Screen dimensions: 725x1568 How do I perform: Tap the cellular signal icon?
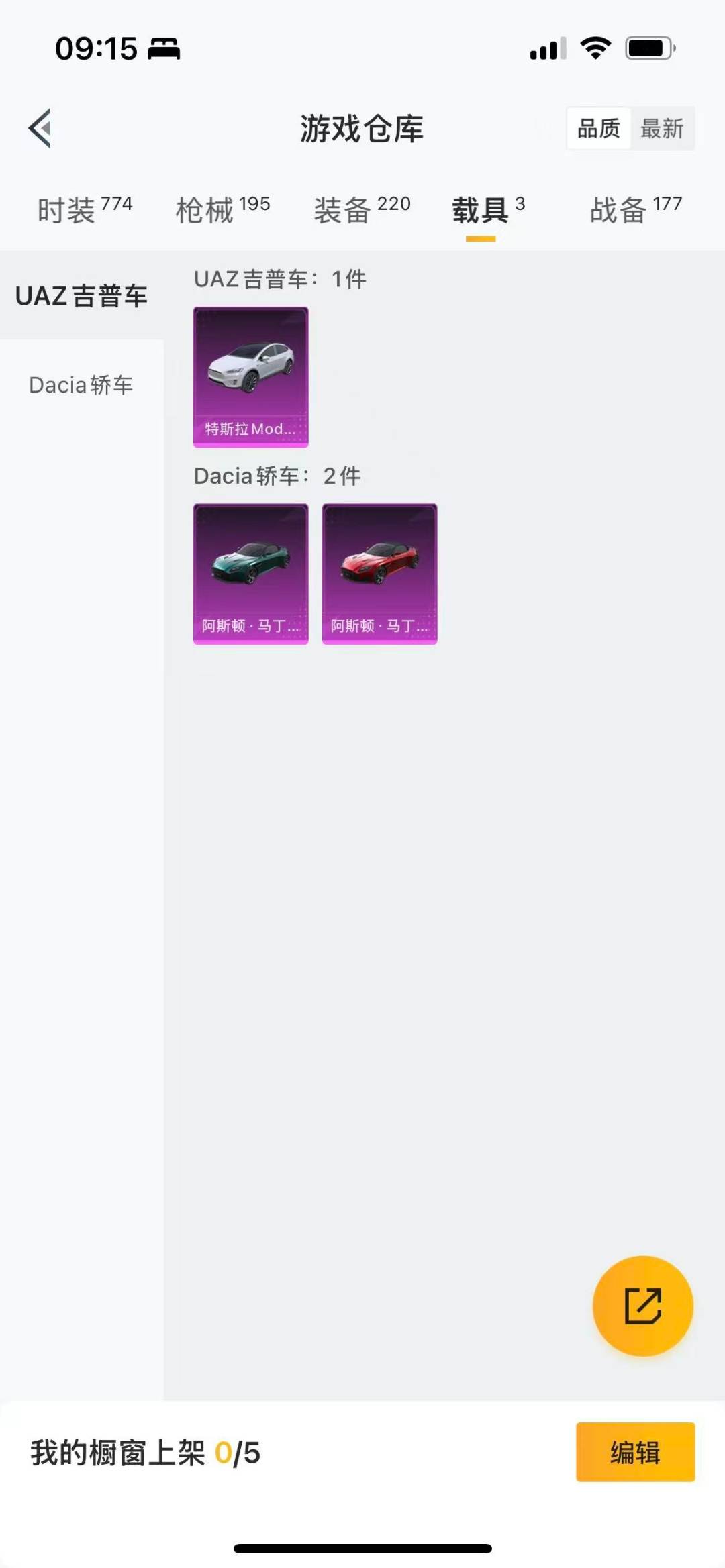pyautogui.click(x=545, y=47)
